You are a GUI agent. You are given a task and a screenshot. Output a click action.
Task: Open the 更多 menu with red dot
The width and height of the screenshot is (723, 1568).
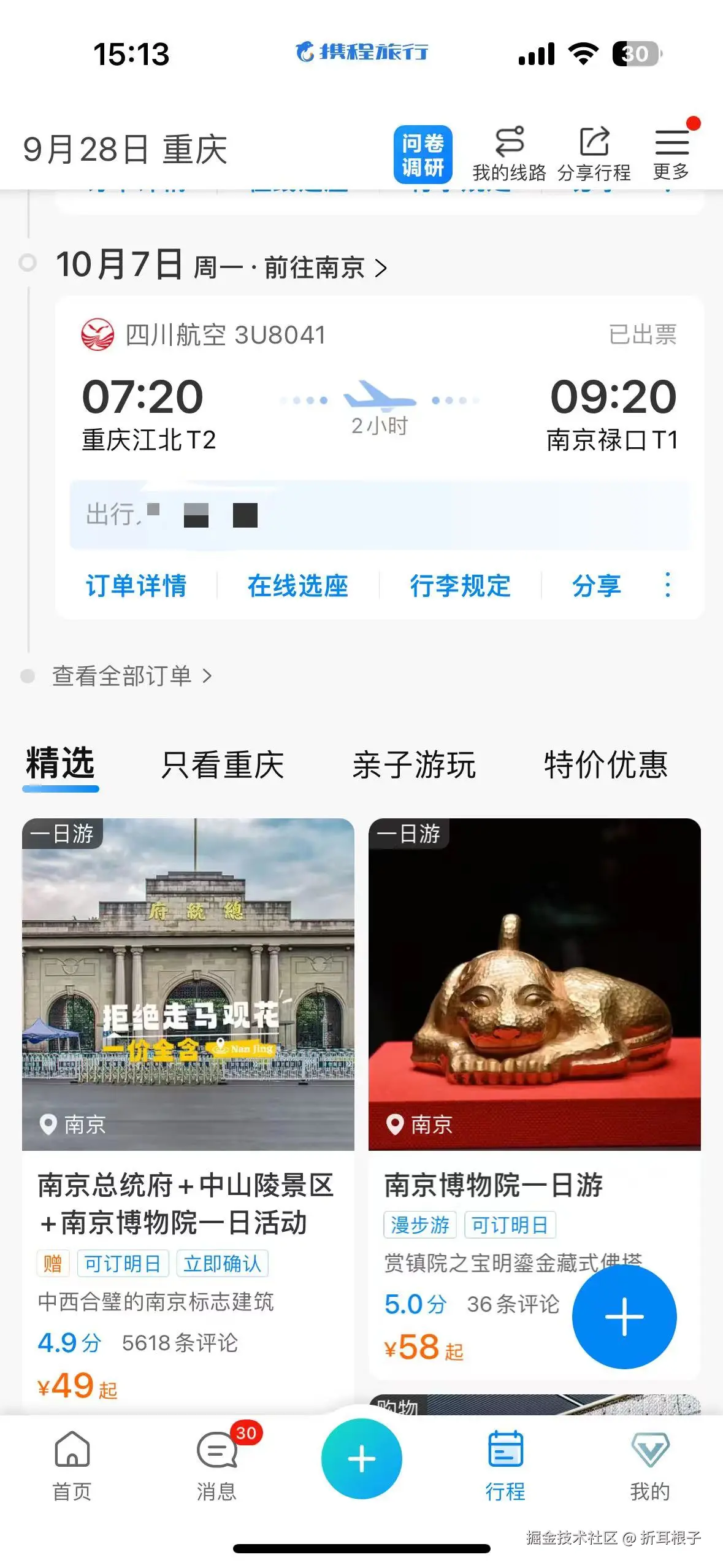672,152
